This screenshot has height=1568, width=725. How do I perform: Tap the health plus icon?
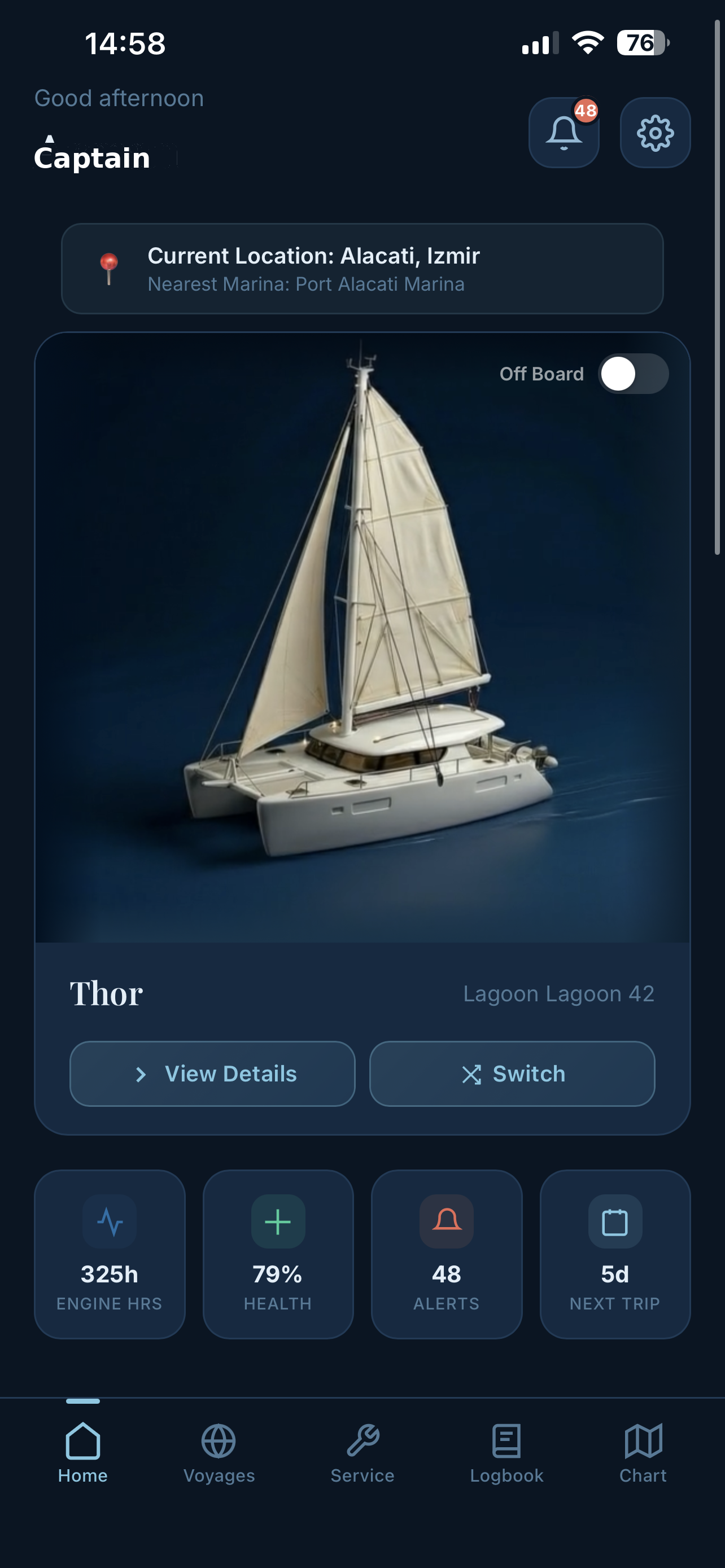[278, 1221]
